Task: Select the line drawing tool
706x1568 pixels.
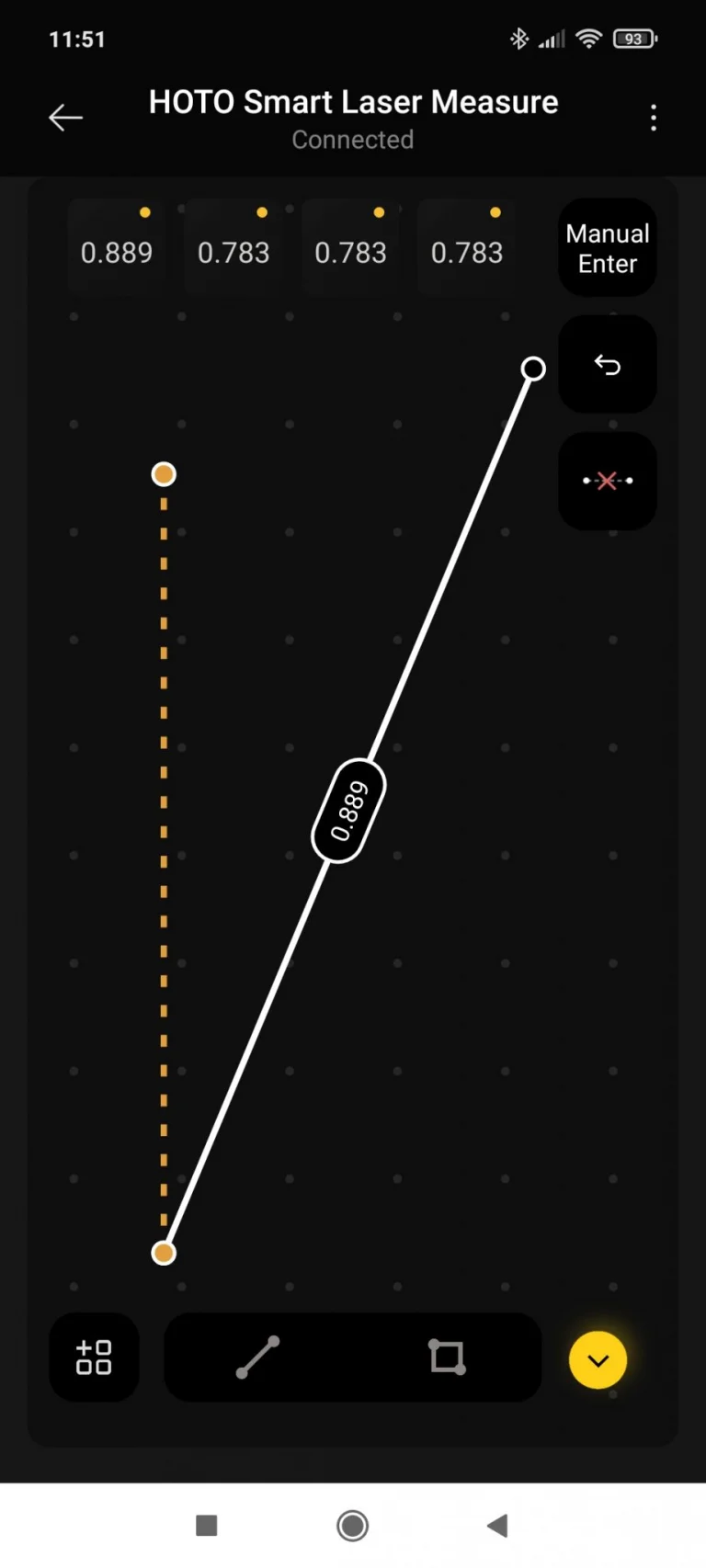Action: pos(257,1358)
